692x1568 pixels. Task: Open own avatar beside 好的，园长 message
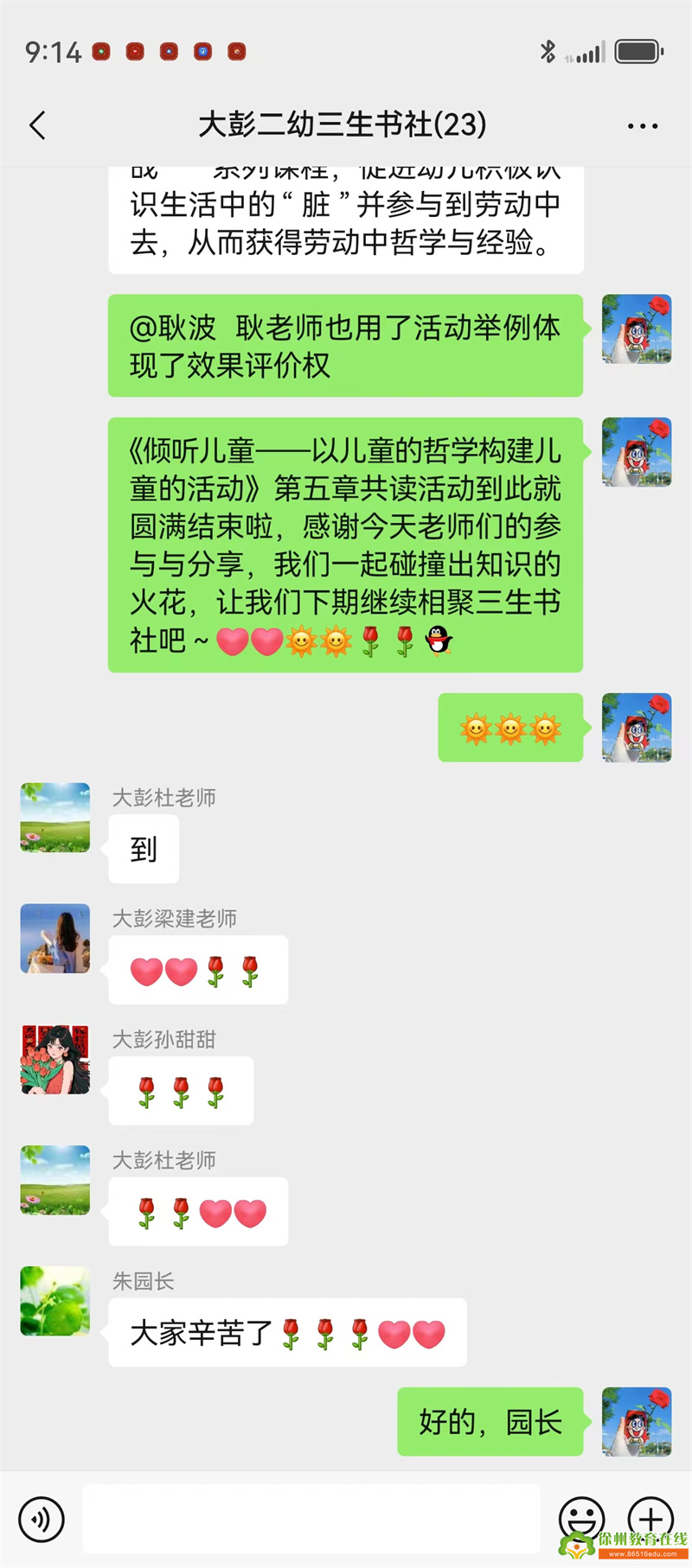pyautogui.click(x=637, y=1422)
